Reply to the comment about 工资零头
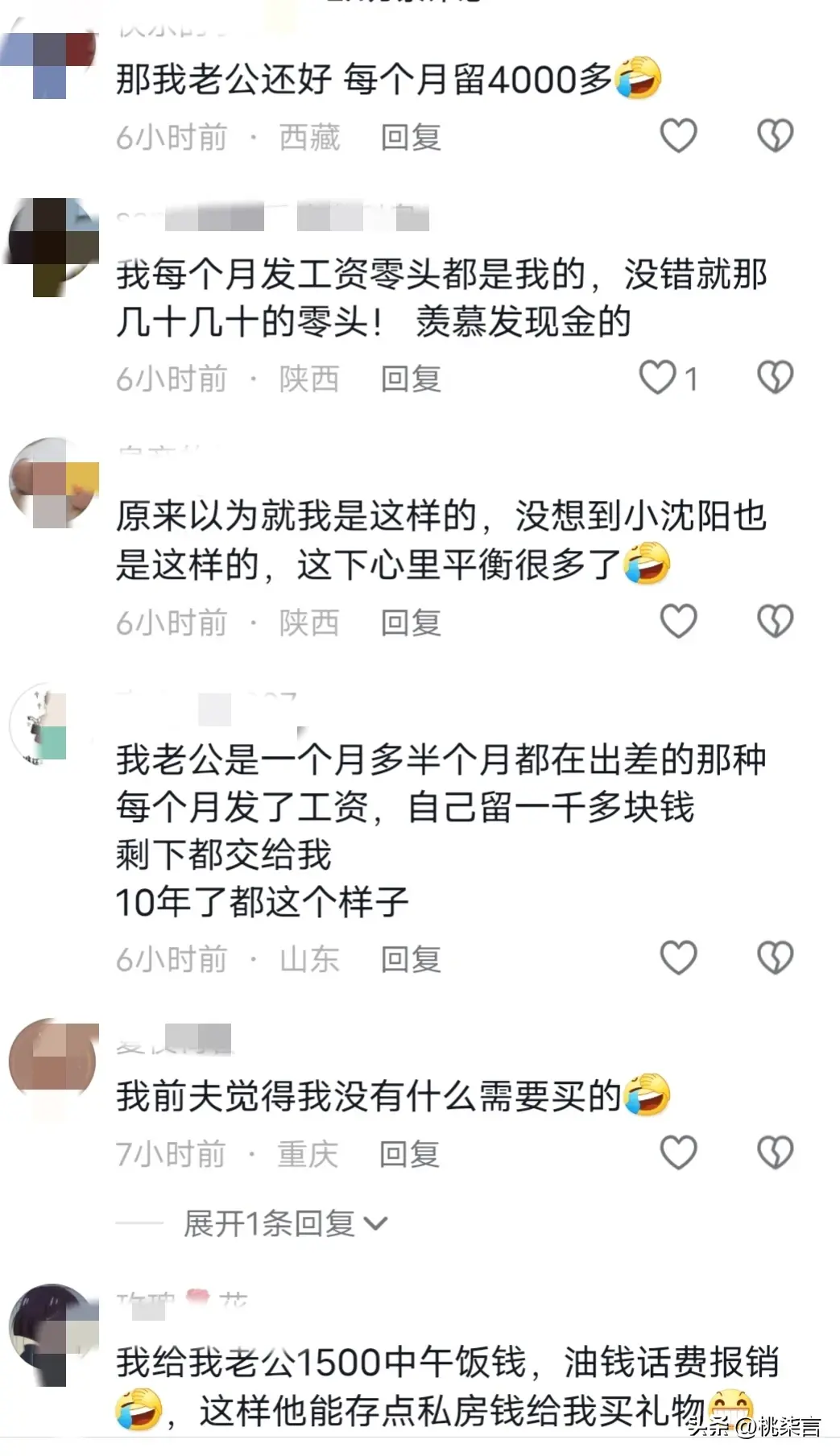This screenshot has height=1456, width=840. 411,378
